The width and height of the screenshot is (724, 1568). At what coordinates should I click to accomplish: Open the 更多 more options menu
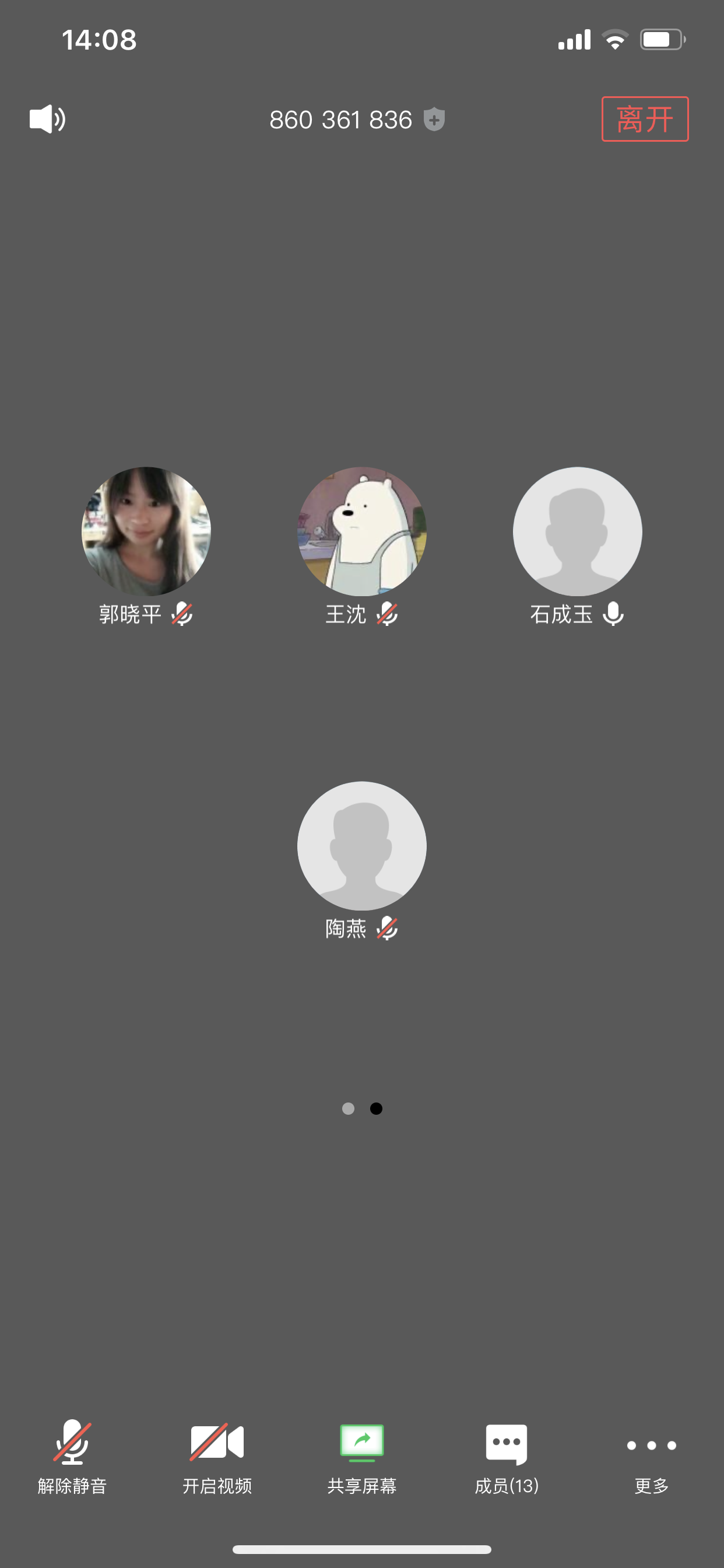651,1456
